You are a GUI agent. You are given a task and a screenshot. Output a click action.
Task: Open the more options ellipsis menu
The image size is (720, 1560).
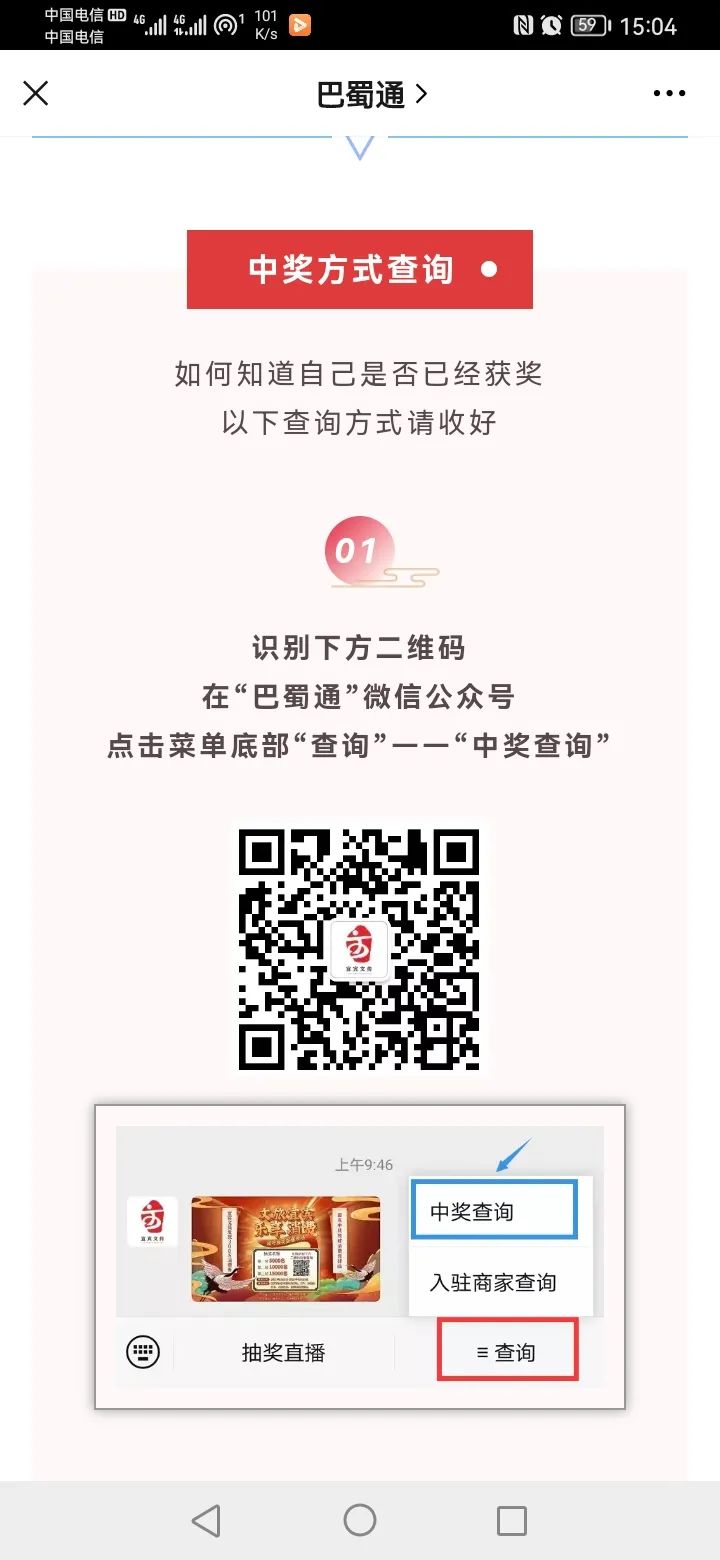(x=667, y=92)
